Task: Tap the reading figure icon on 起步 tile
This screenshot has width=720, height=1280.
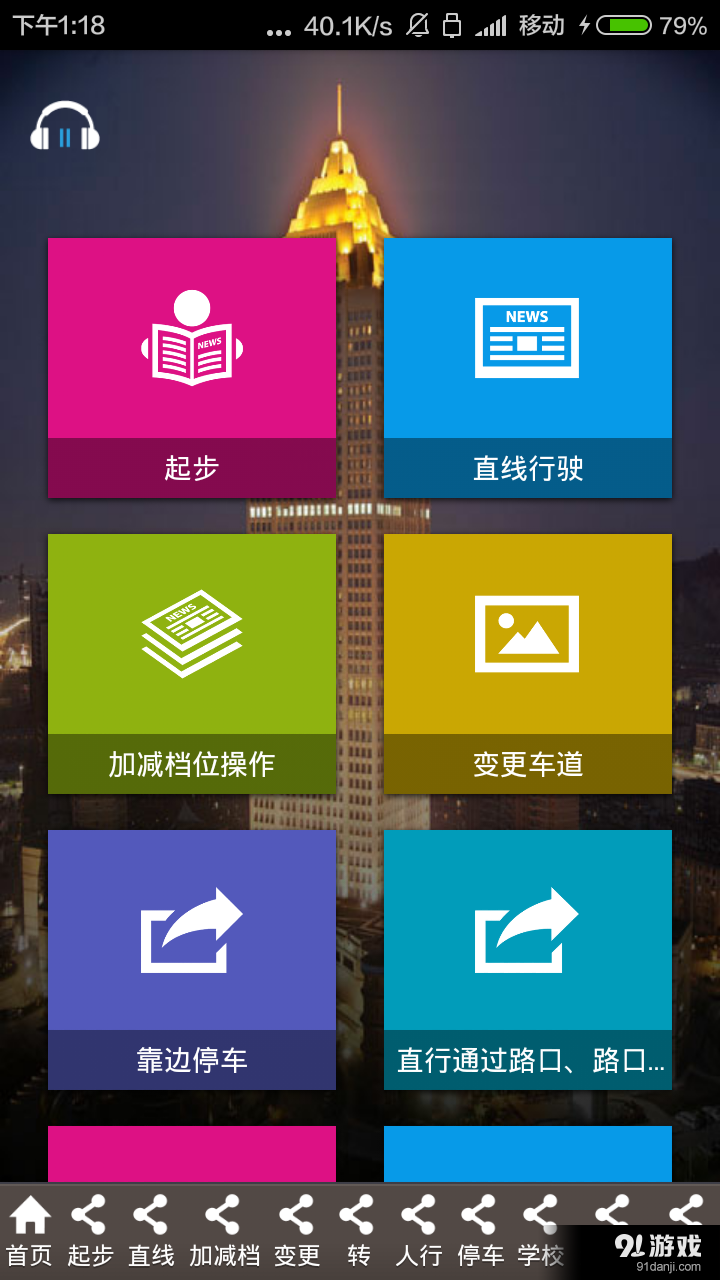Action: 191,338
